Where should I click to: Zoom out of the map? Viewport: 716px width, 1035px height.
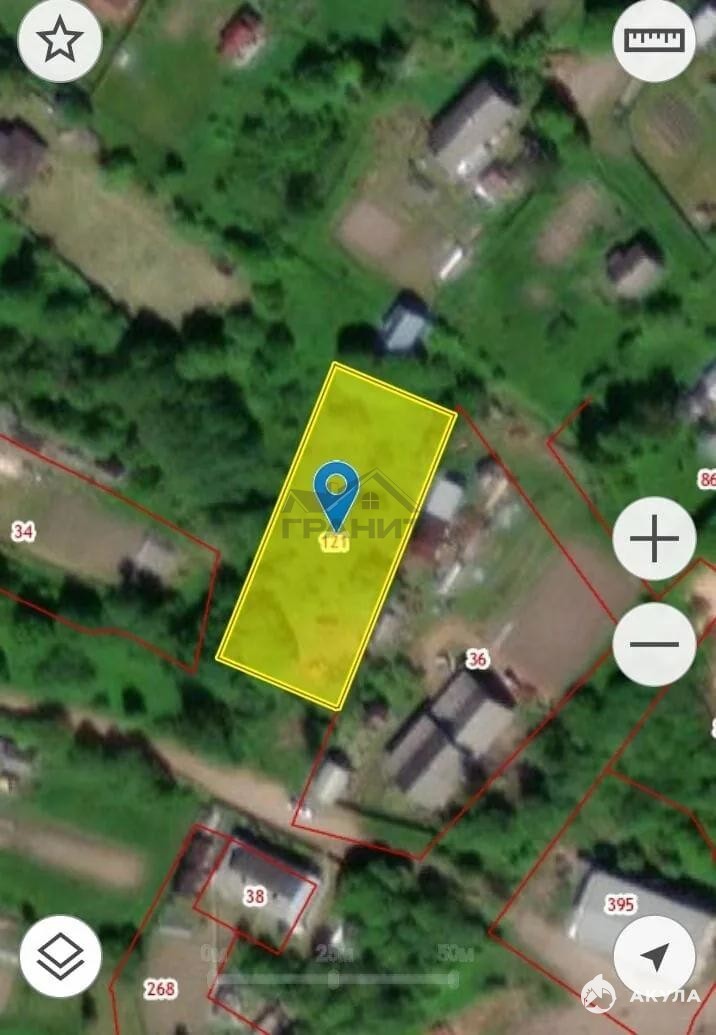[x=654, y=645]
